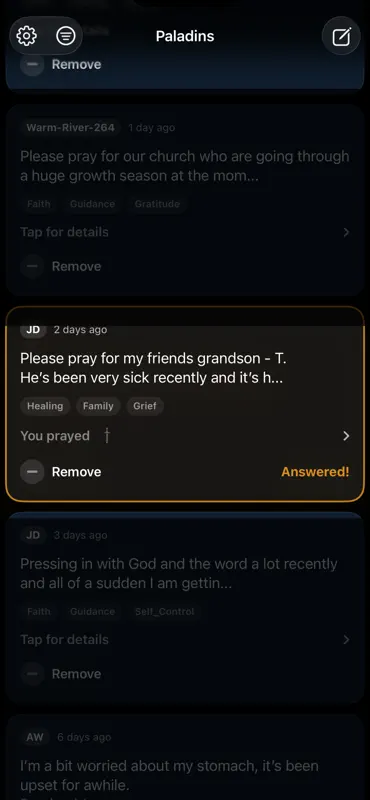This screenshot has width=370, height=800.
Task: Expand details chevron on grandson prayer
Action: [x=346, y=436]
